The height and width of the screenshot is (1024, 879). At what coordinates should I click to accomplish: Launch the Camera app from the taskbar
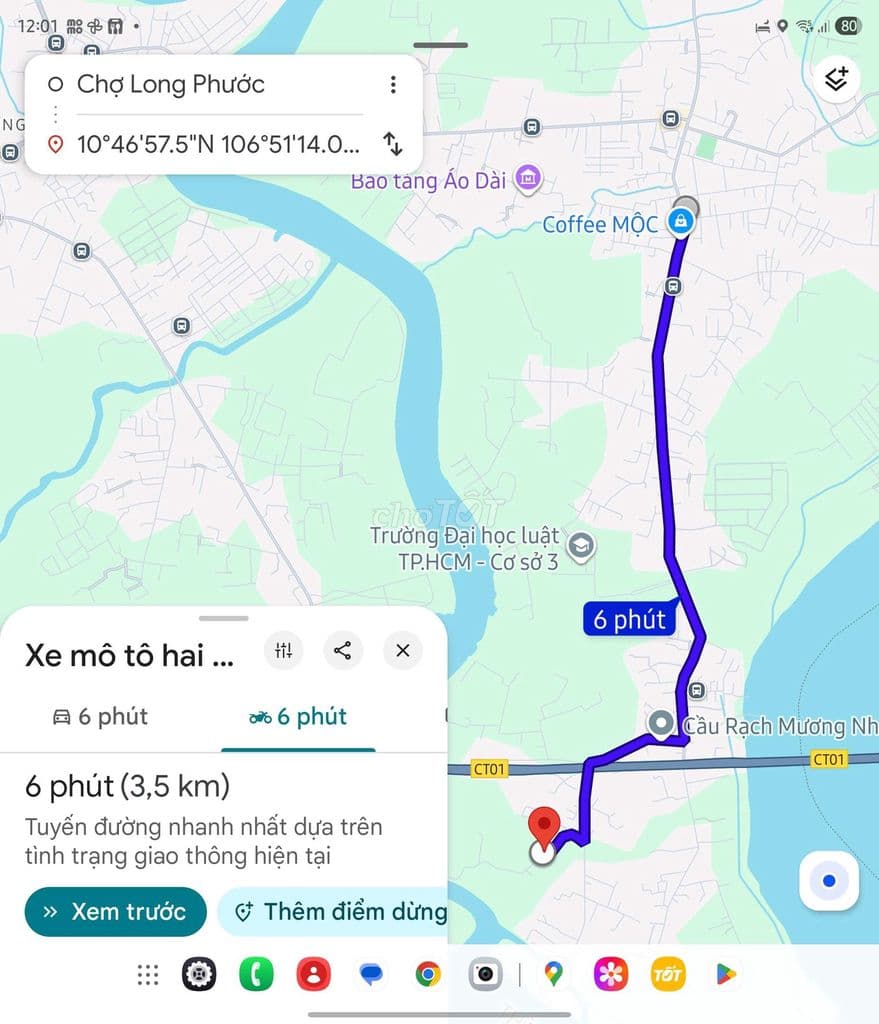coord(485,974)
